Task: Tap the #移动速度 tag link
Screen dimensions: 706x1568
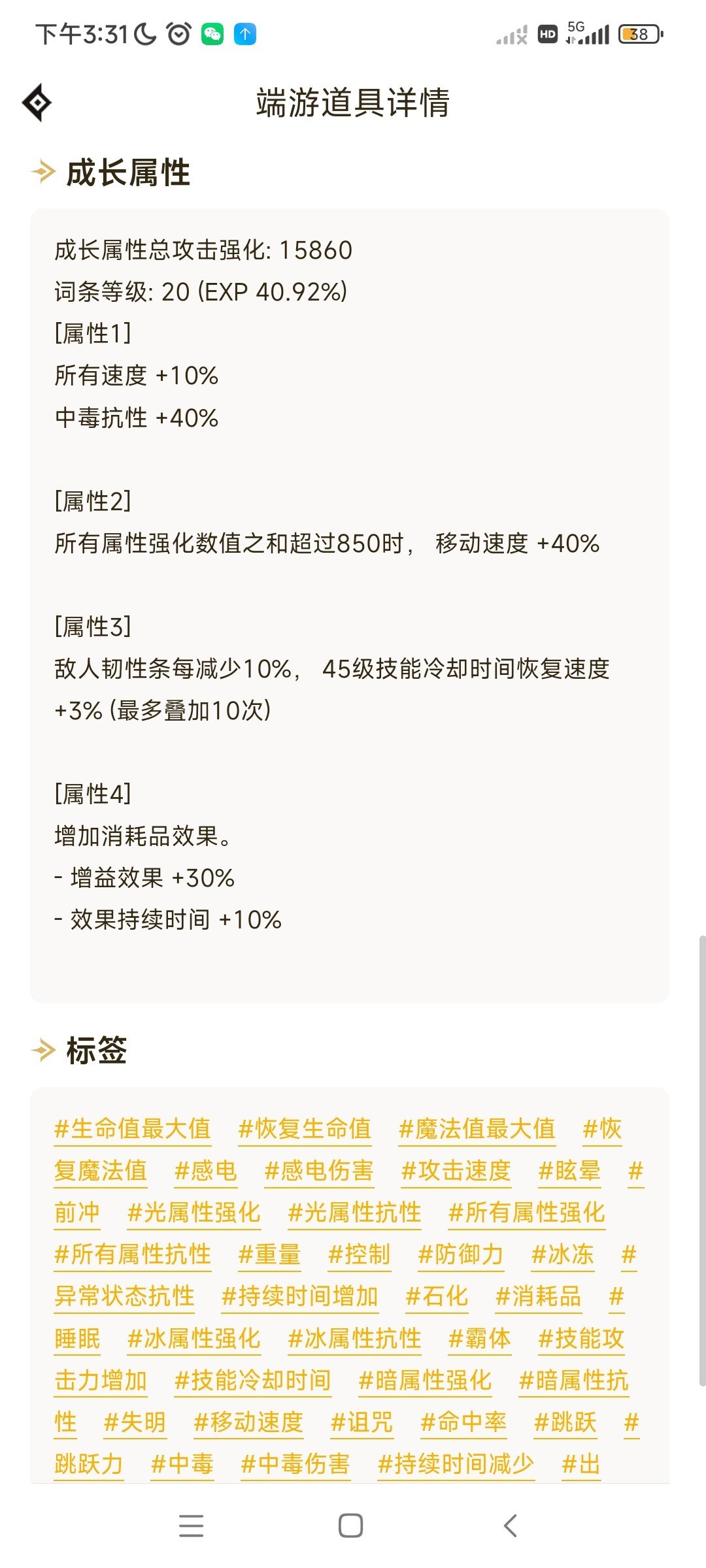Action: (x=248, y=1422)
